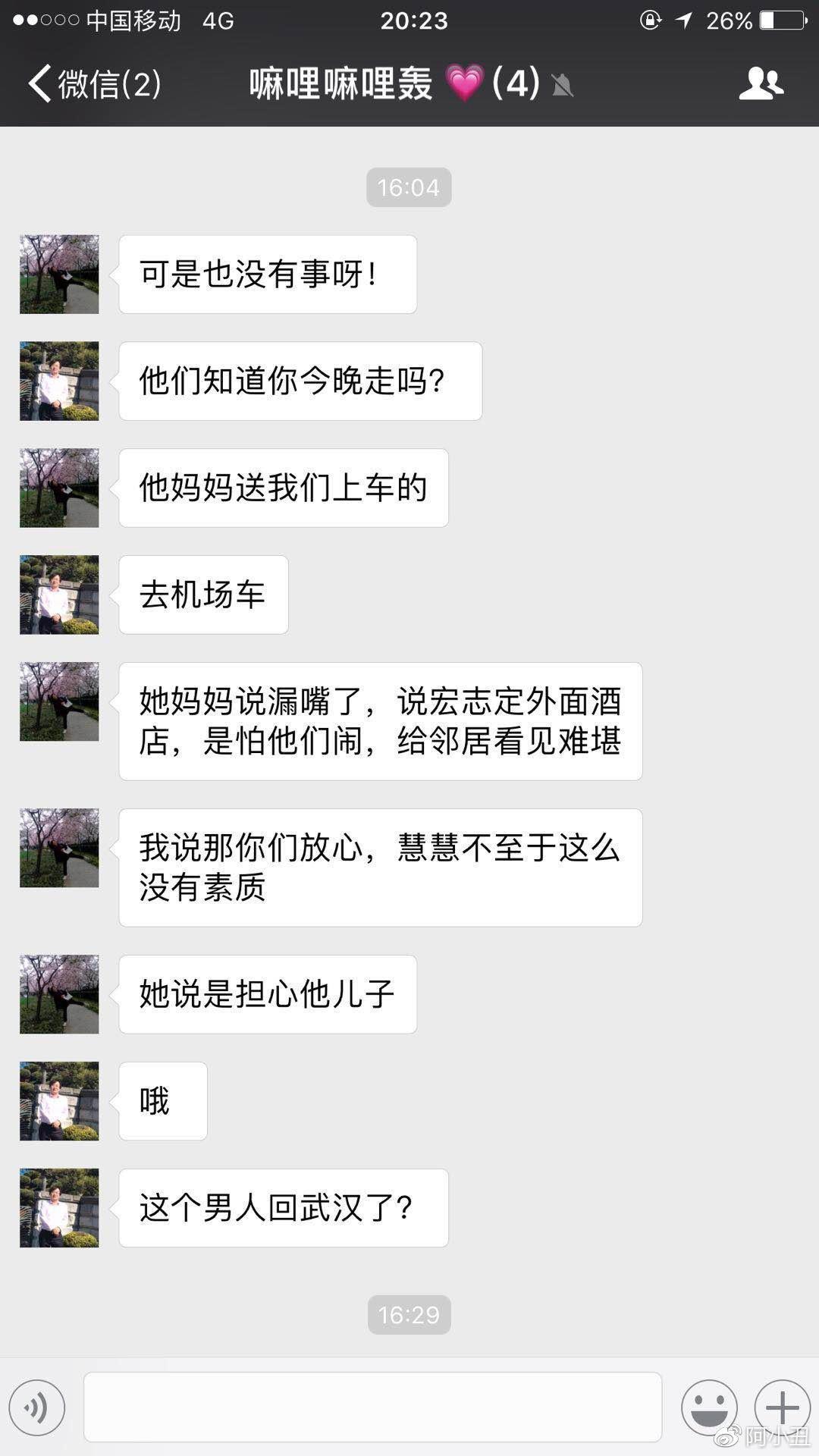Open the plus attachments menu
This screenshot has width=819, height=1456.
pos(782,1408)
